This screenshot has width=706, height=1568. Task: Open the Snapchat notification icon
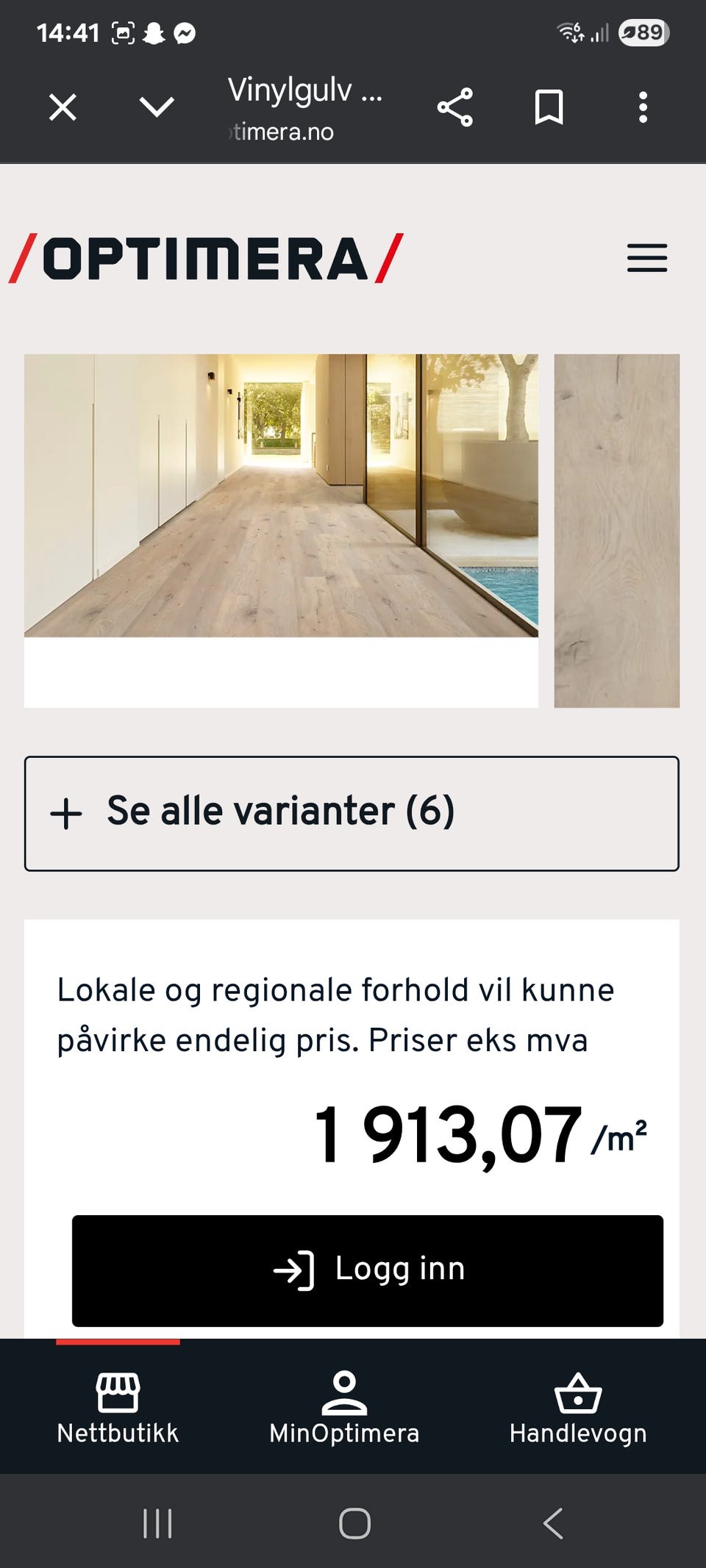[x=152, y=32]
